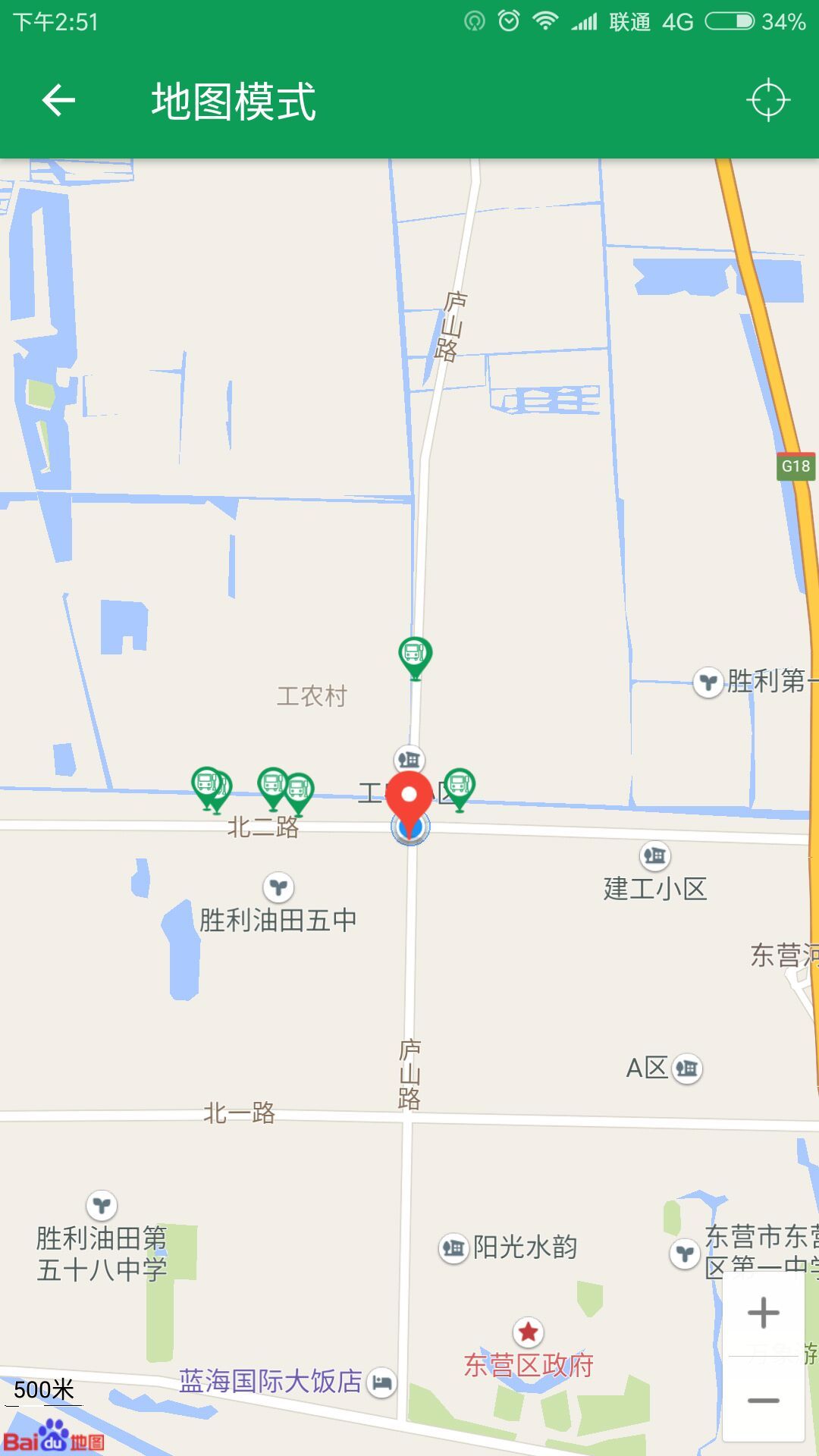
Task: Open the residential icon at 阳光水韵
Action: pyautogui.click(x=452, y=1244)
